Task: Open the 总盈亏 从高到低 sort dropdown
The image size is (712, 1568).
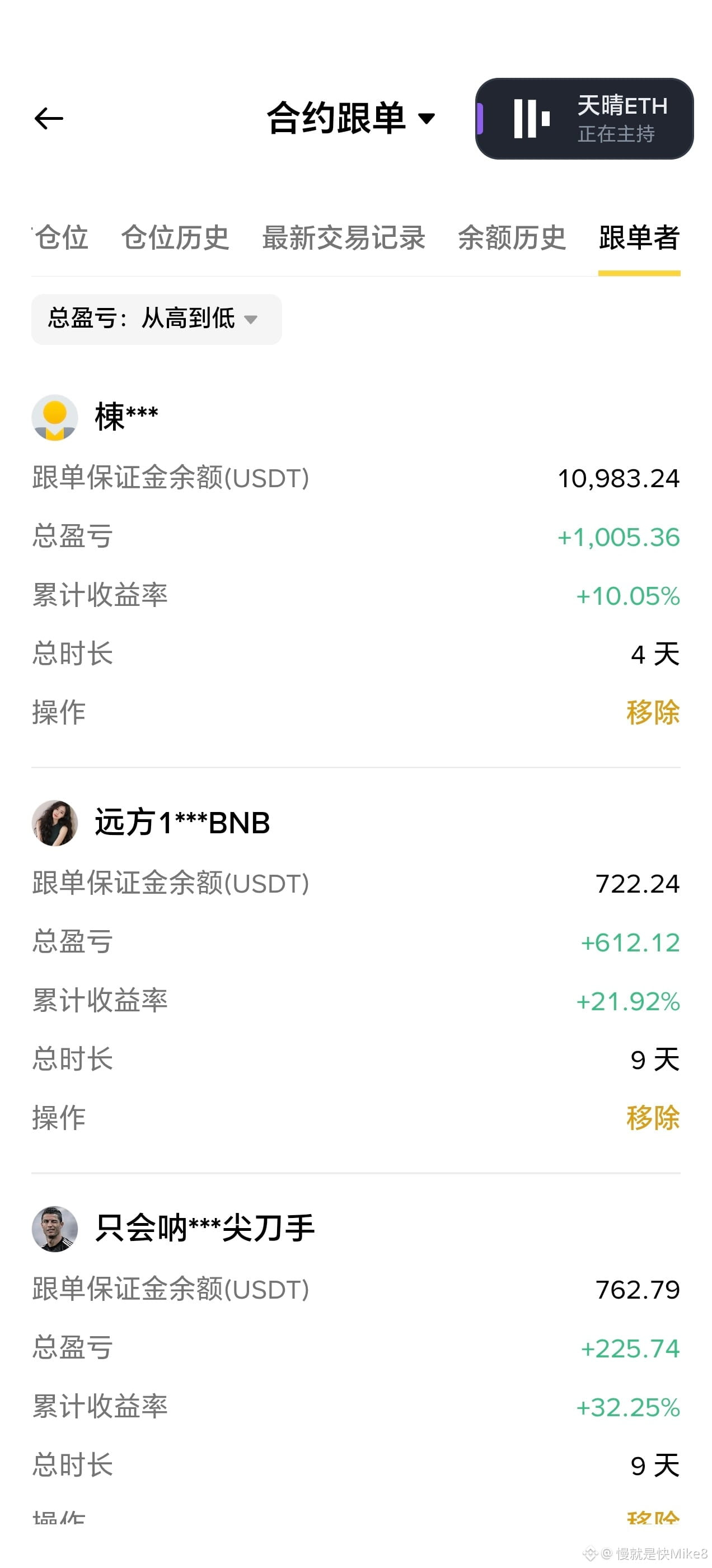Action: pos(156,319)
